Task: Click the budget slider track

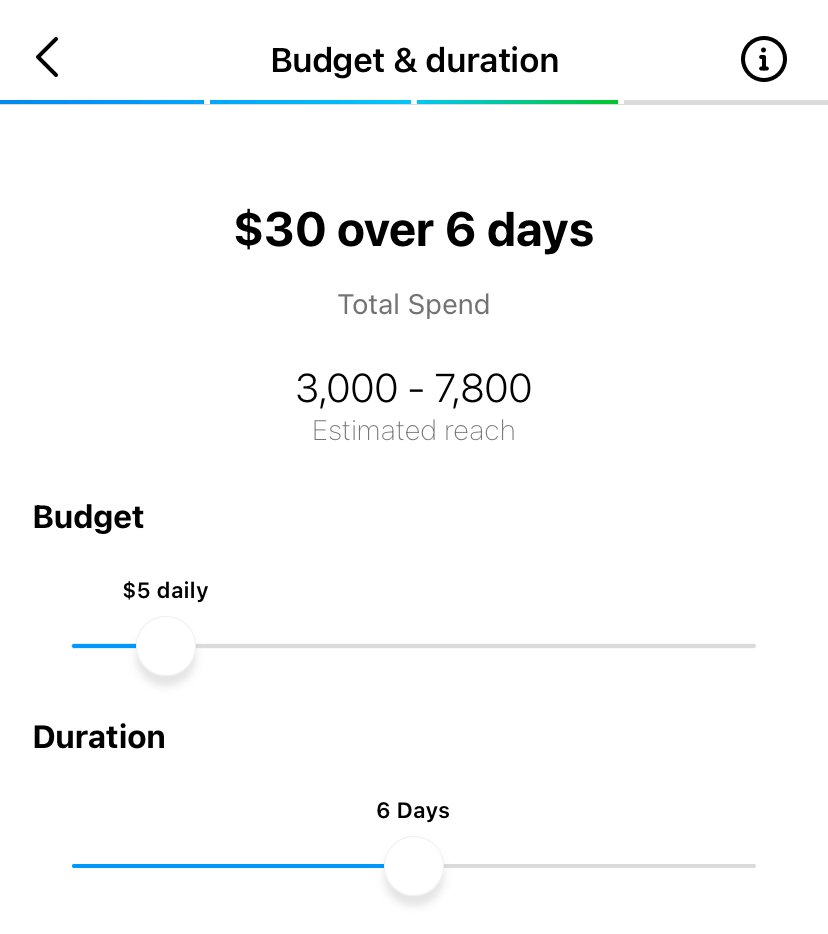Action: click(x=450, y=646)
